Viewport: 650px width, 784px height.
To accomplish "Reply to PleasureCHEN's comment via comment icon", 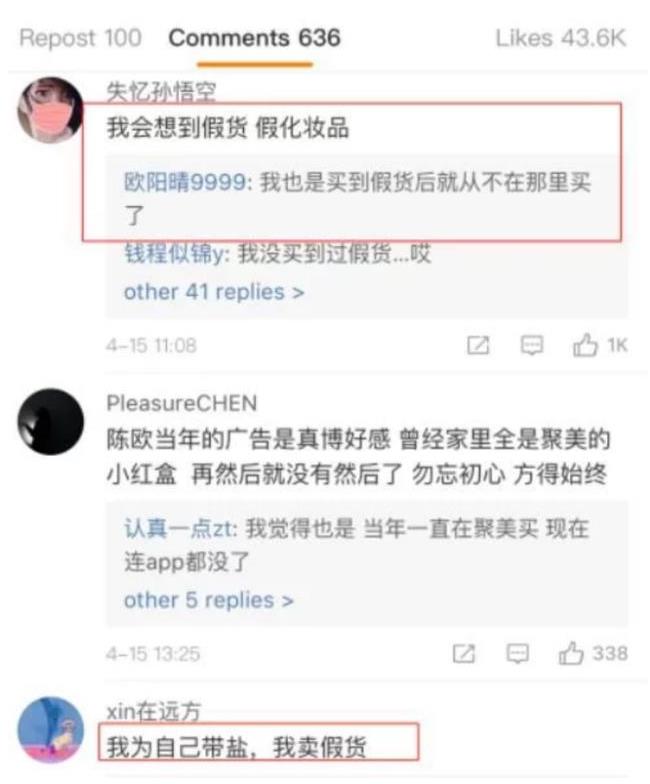I will point(517,653).
